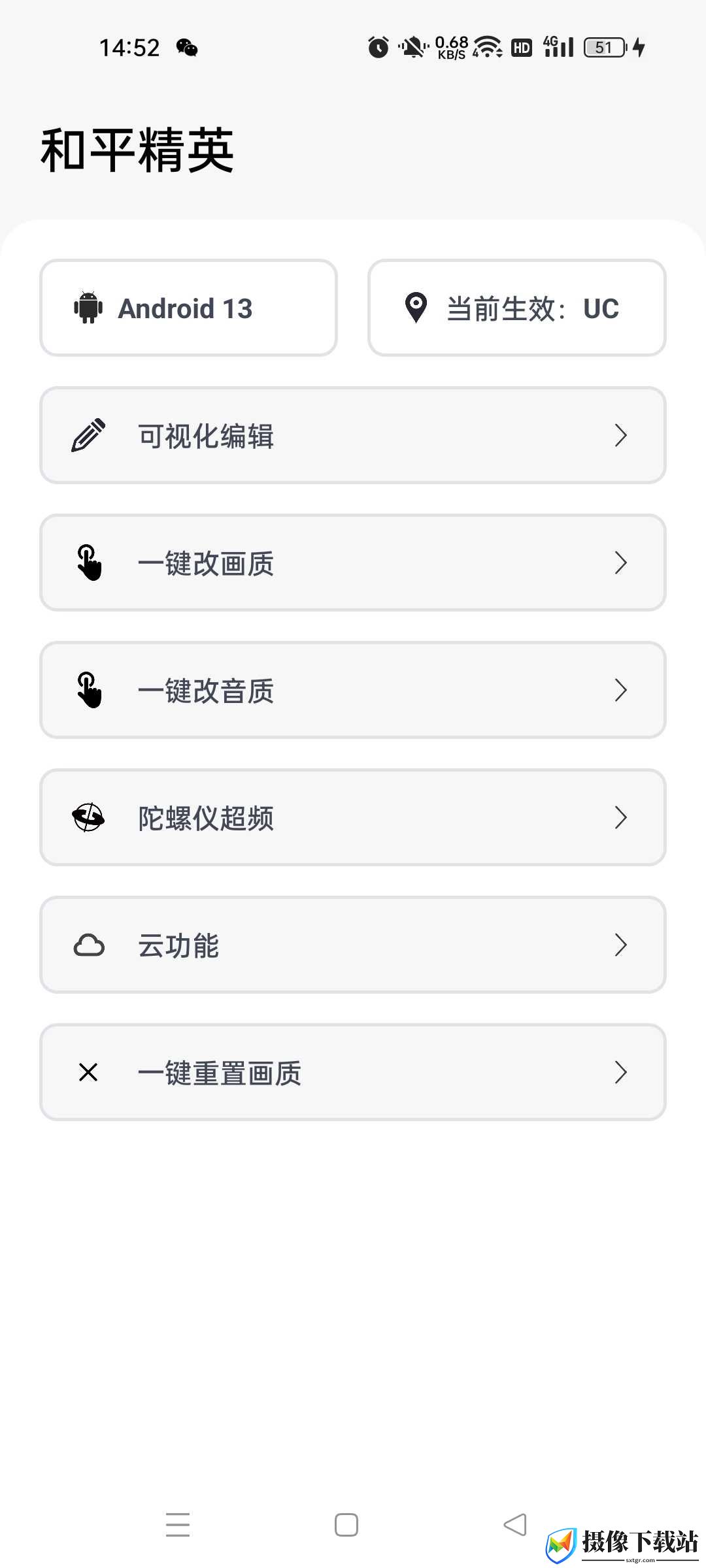Tap the system home button

[x=346, y=1525]
